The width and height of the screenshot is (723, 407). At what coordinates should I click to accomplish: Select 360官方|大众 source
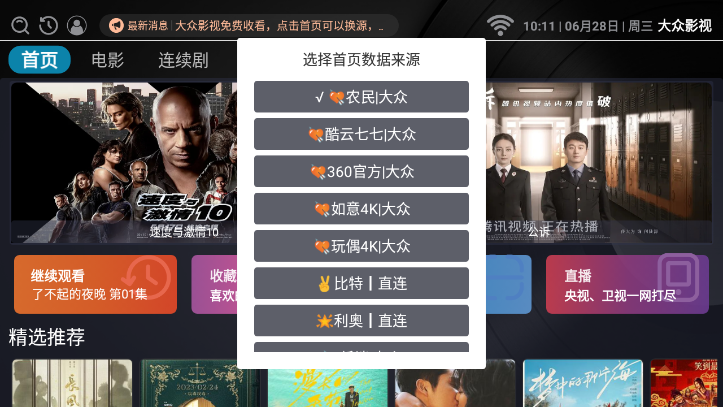click(x=361, y=171)
